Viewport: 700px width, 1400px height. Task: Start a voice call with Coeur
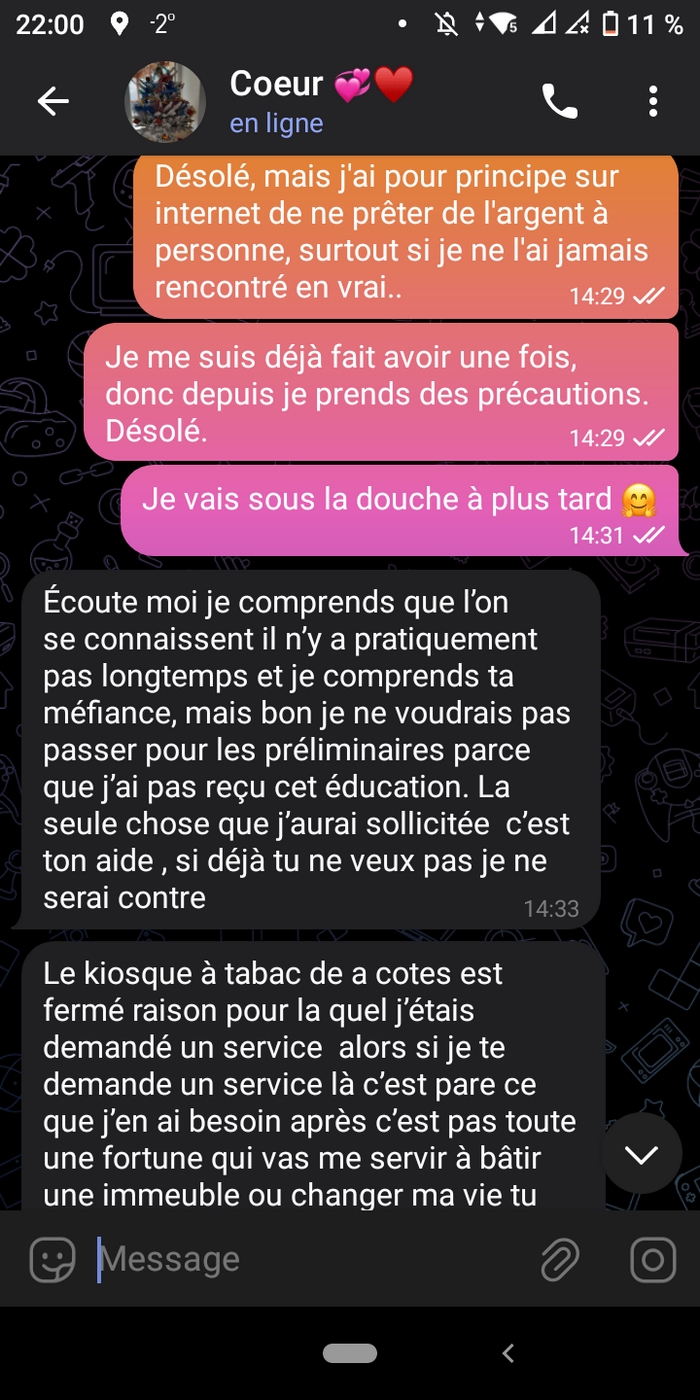[559, 101]
